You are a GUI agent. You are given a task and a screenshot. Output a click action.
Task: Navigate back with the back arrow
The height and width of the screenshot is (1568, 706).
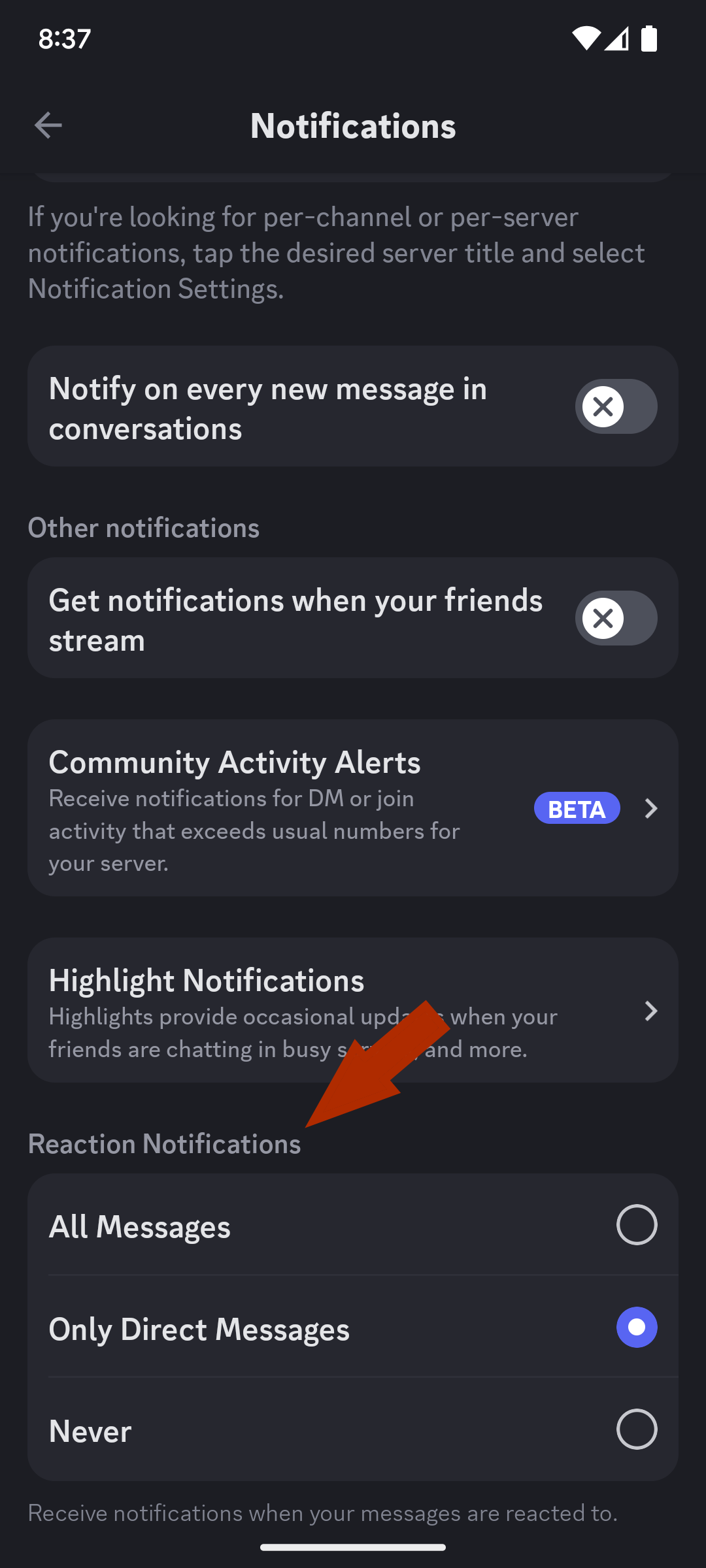pyautogui.click(x=48, y=125)
